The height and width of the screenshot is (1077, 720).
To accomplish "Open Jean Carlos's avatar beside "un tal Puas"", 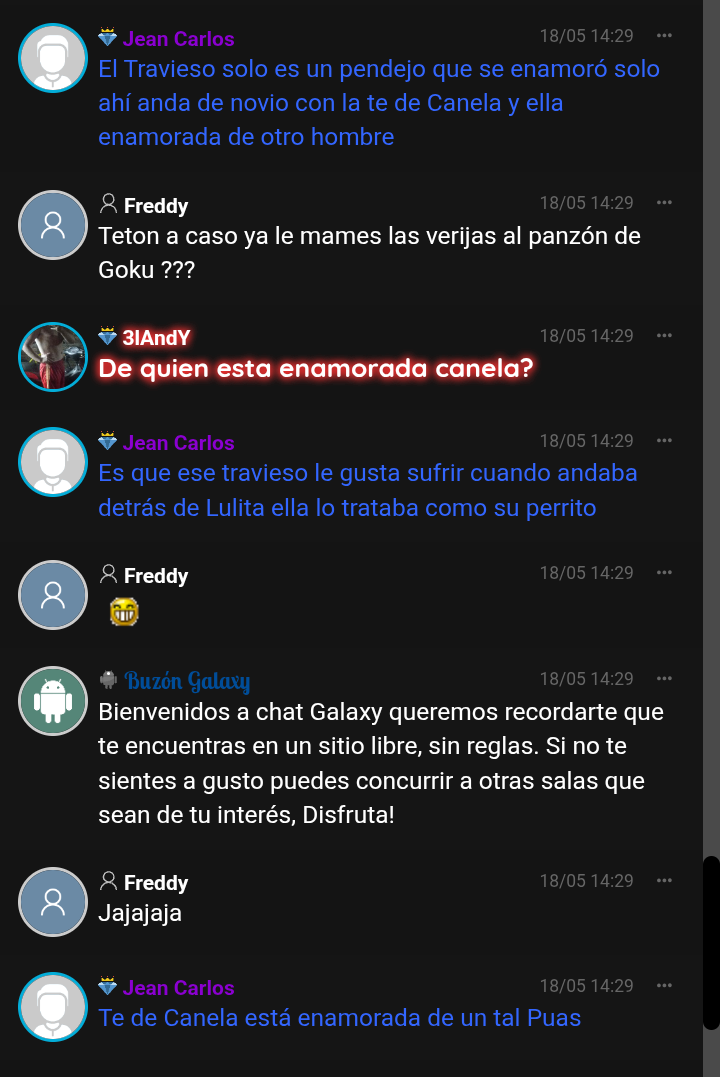I will click(x=53, y=1006).
